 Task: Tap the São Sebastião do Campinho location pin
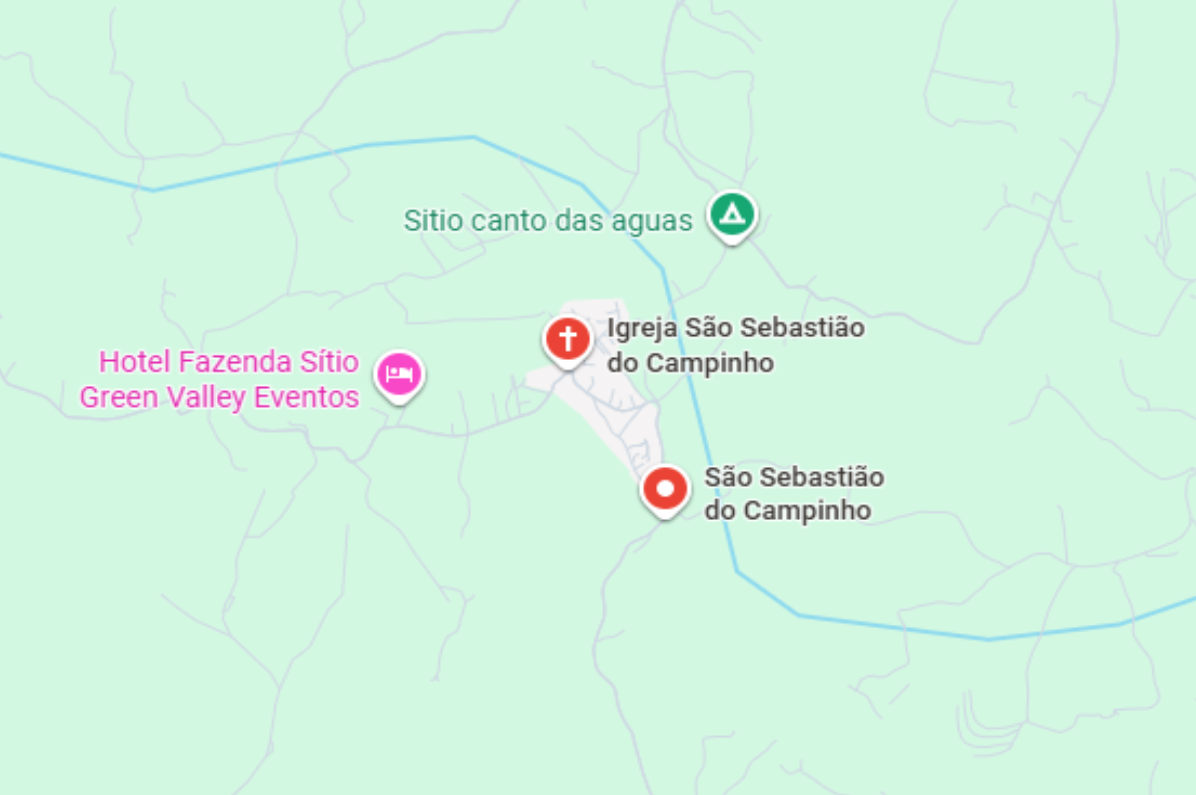[x=665, y=490]
